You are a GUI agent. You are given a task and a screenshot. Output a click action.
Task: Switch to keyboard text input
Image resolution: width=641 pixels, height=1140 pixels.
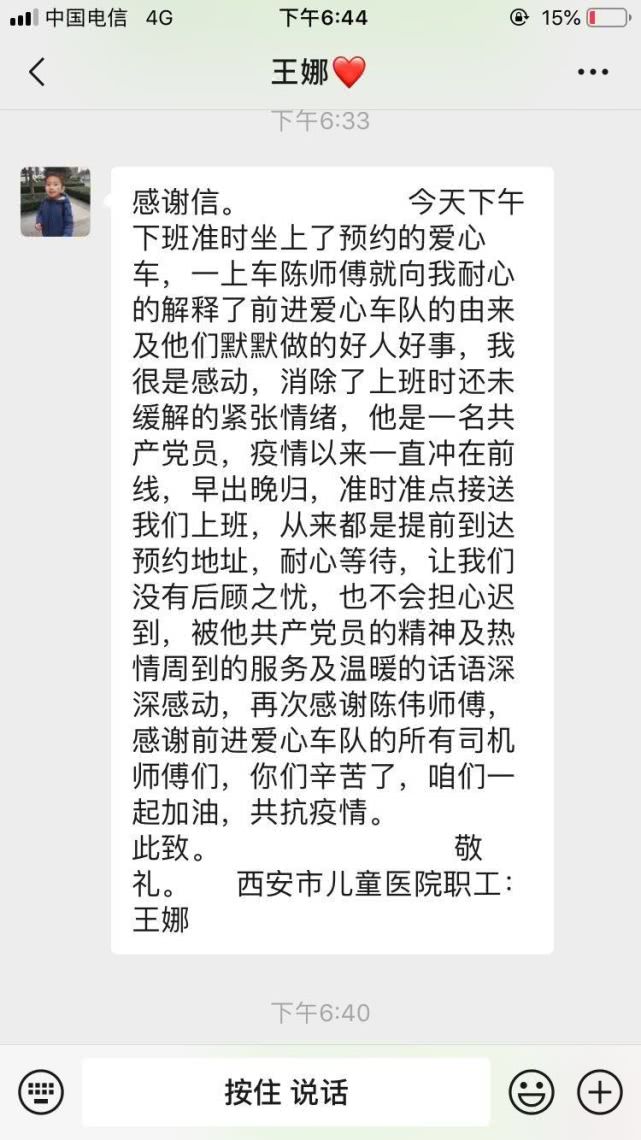tap(41, 1092)
